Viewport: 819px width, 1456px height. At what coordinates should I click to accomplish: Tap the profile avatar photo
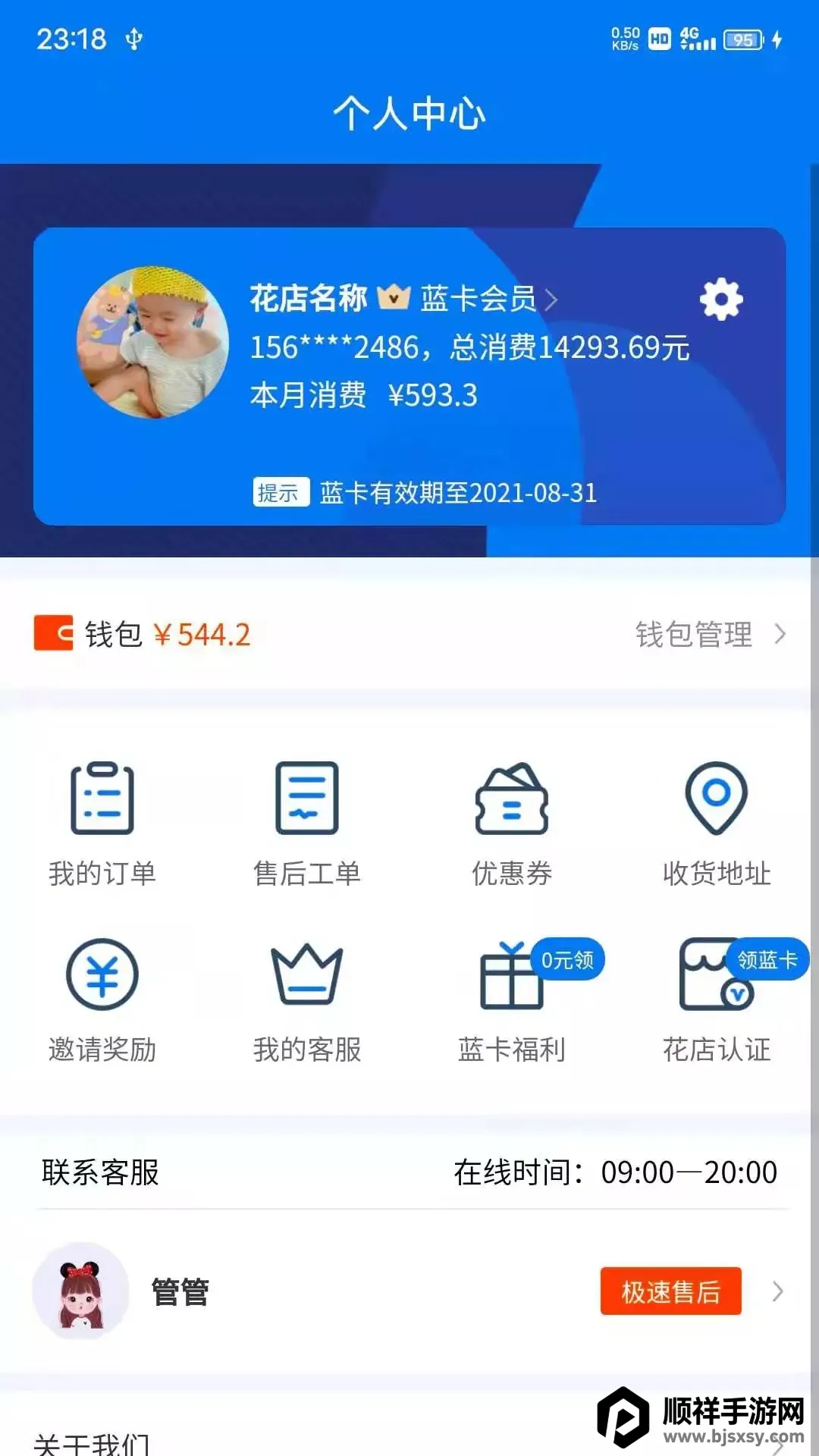coord(152,342)
